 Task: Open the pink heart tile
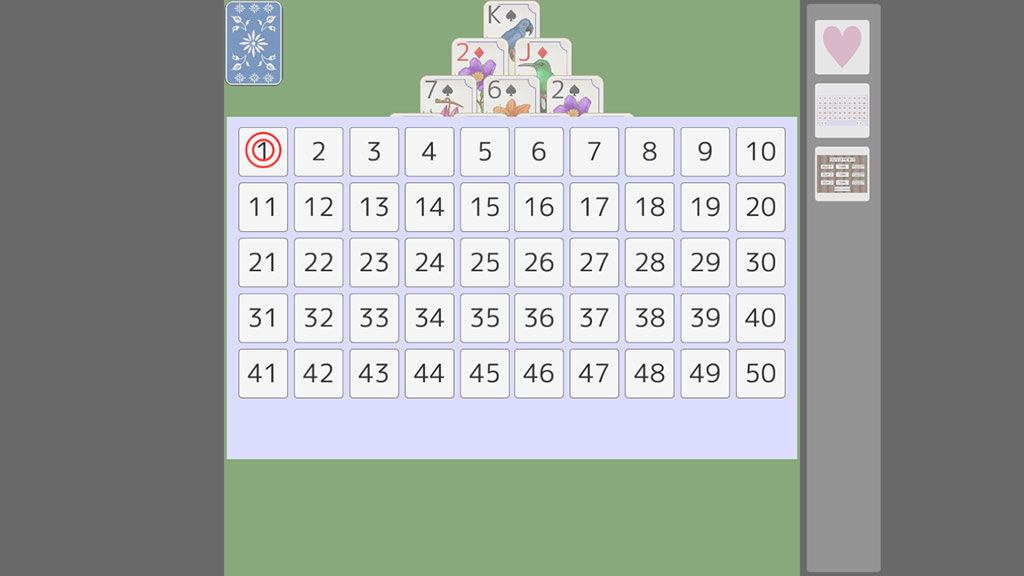click(842, 47)
